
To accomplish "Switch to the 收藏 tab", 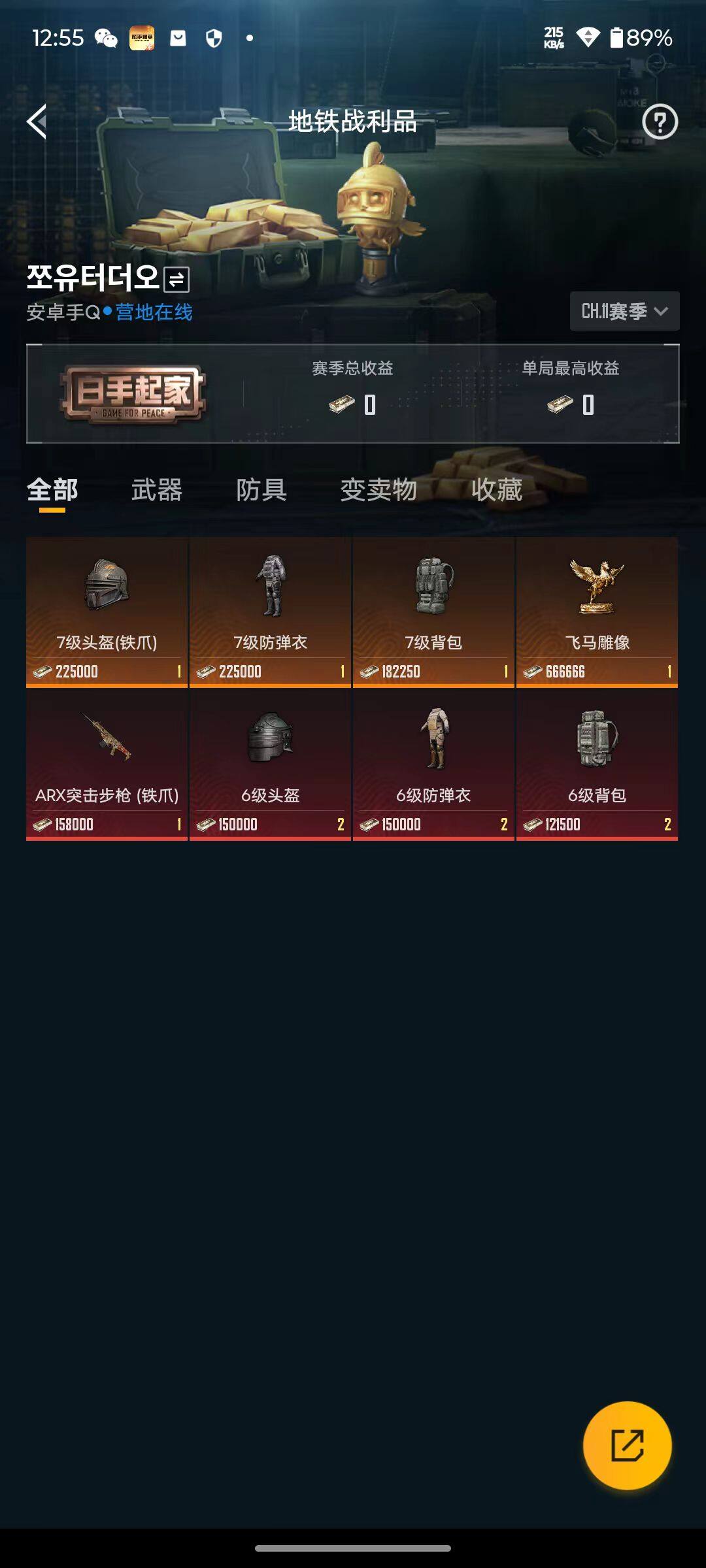I will click(498, 490).
